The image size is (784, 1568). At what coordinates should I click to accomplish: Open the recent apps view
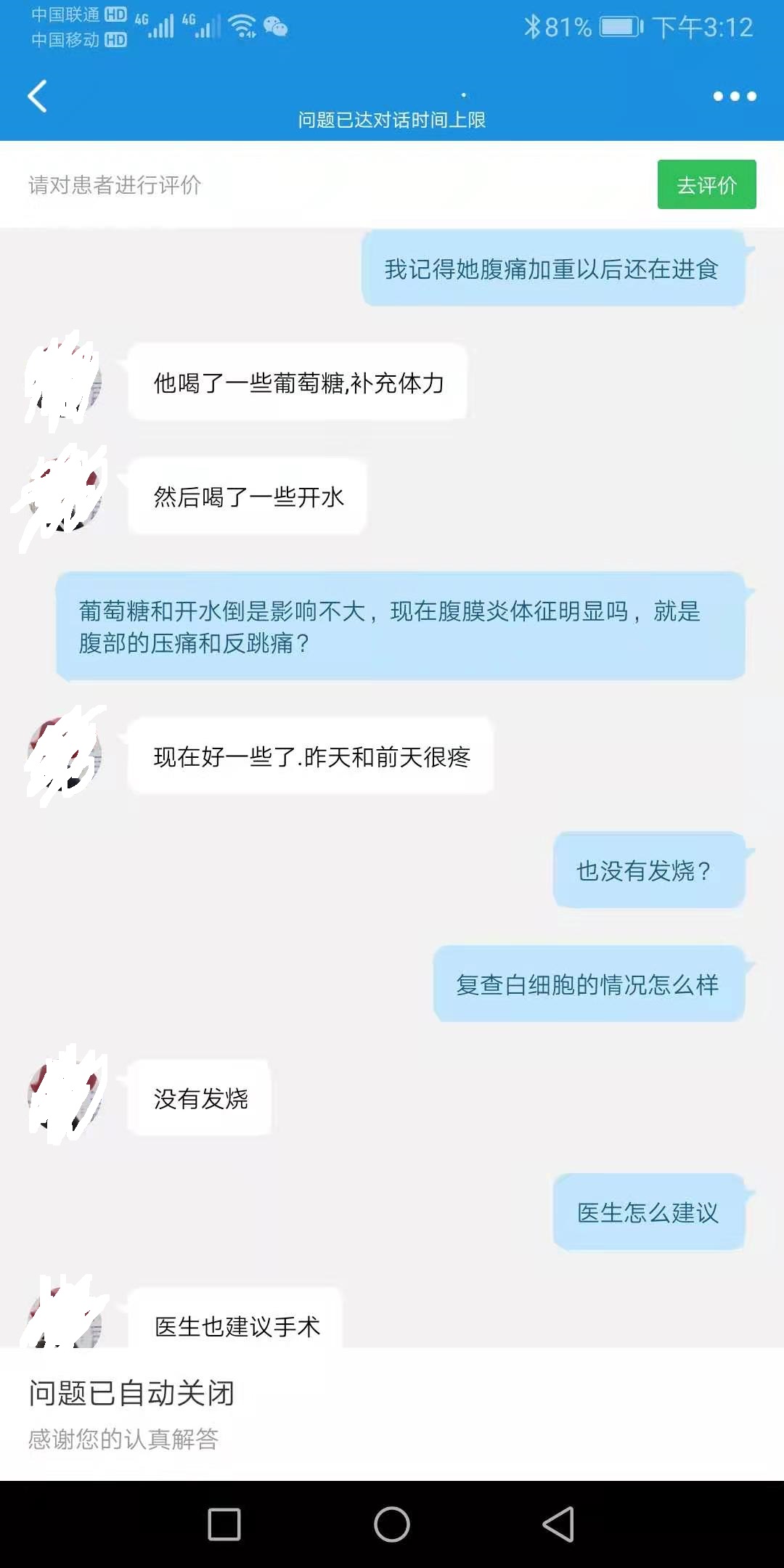point(224,1524)
